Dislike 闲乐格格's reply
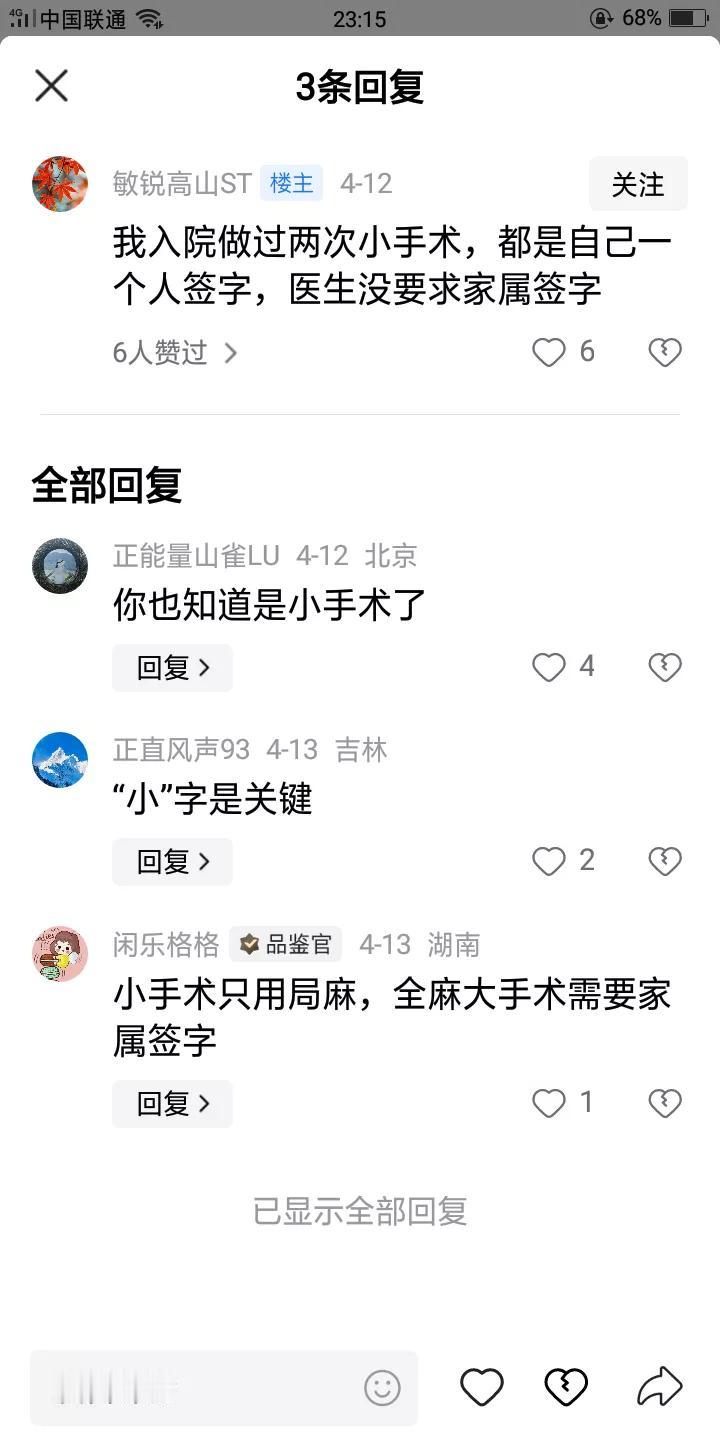This screenshot has width=720, height=1440. [x=664, y=1103]
